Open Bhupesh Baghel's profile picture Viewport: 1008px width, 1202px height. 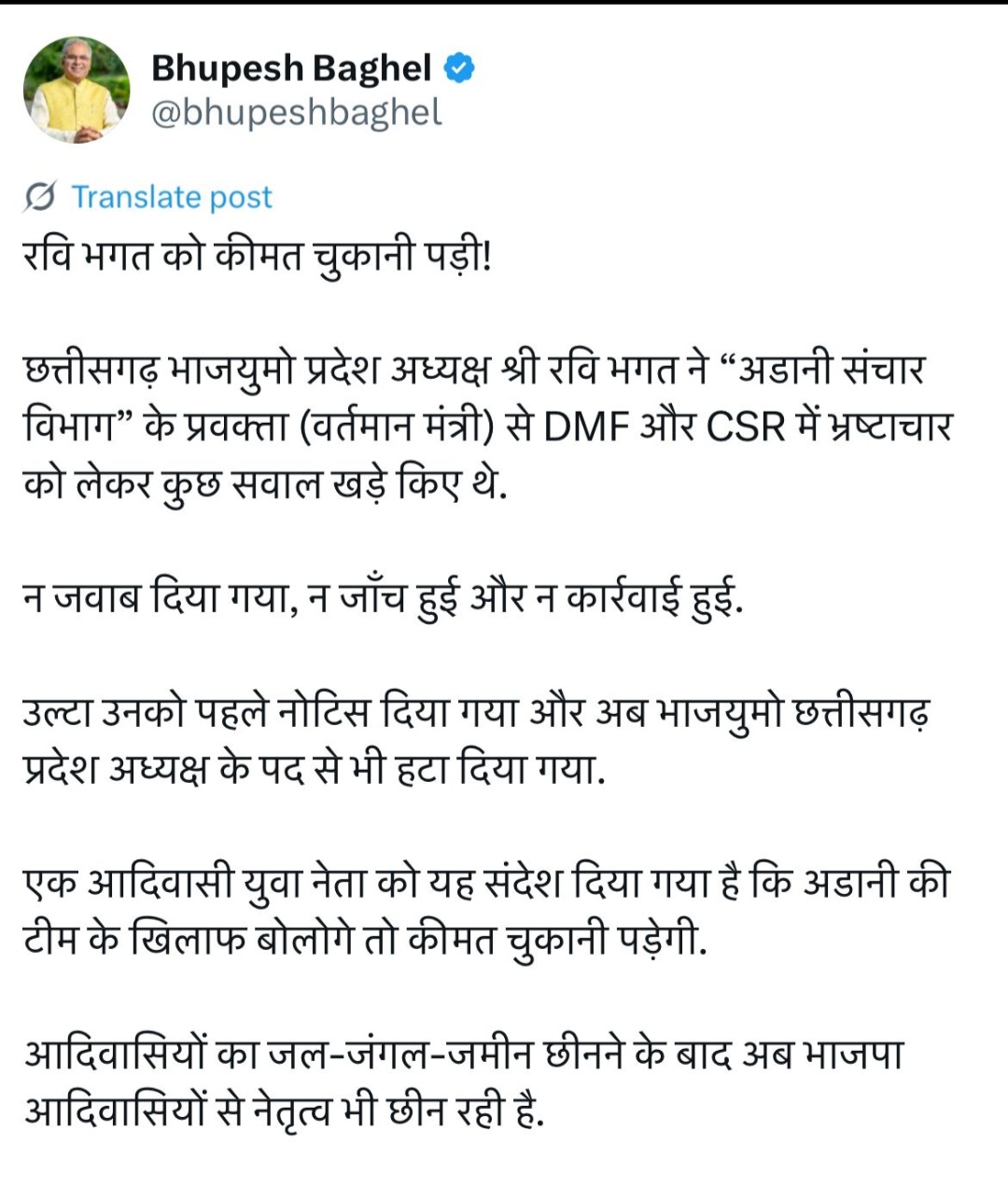tap(77, 90)
